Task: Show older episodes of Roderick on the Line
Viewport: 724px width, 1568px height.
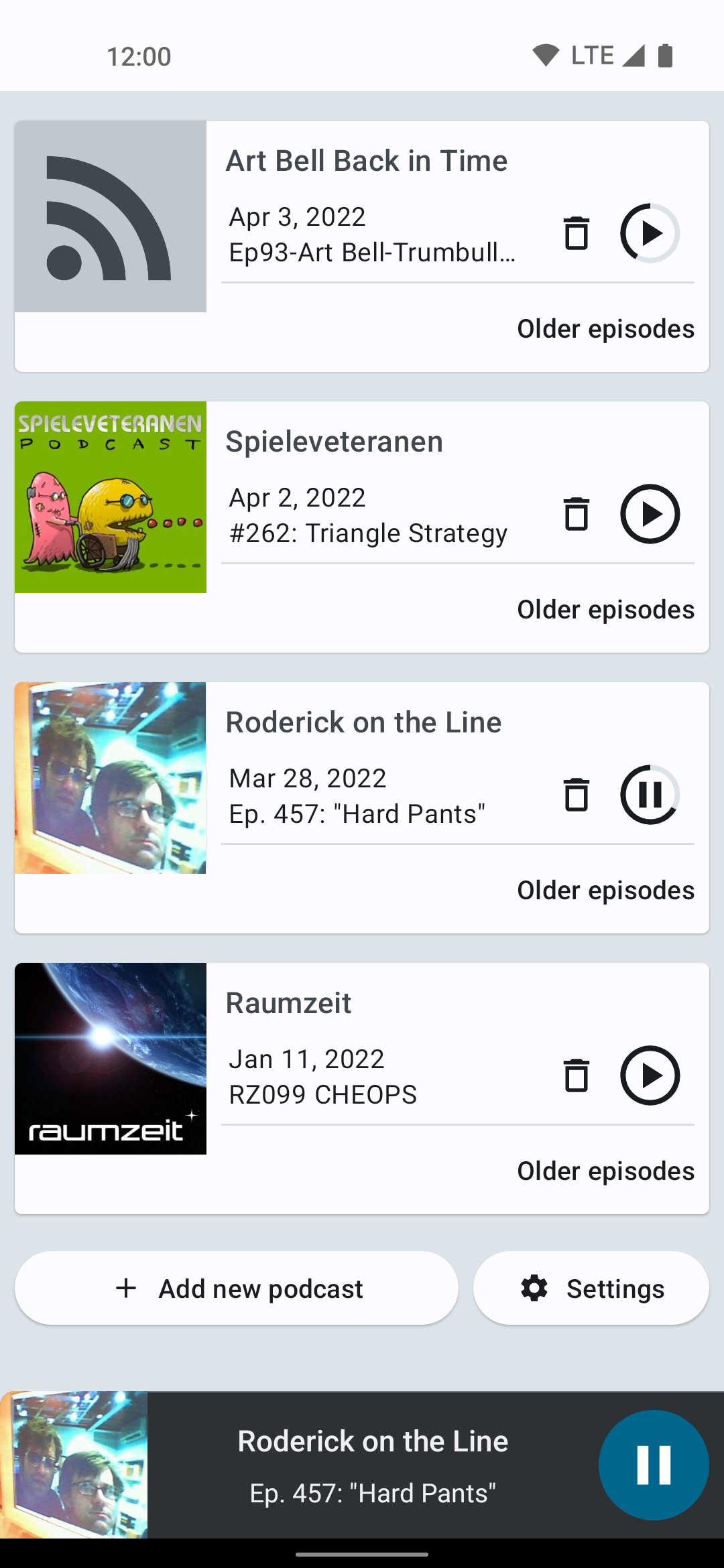Action: [605, 891]
